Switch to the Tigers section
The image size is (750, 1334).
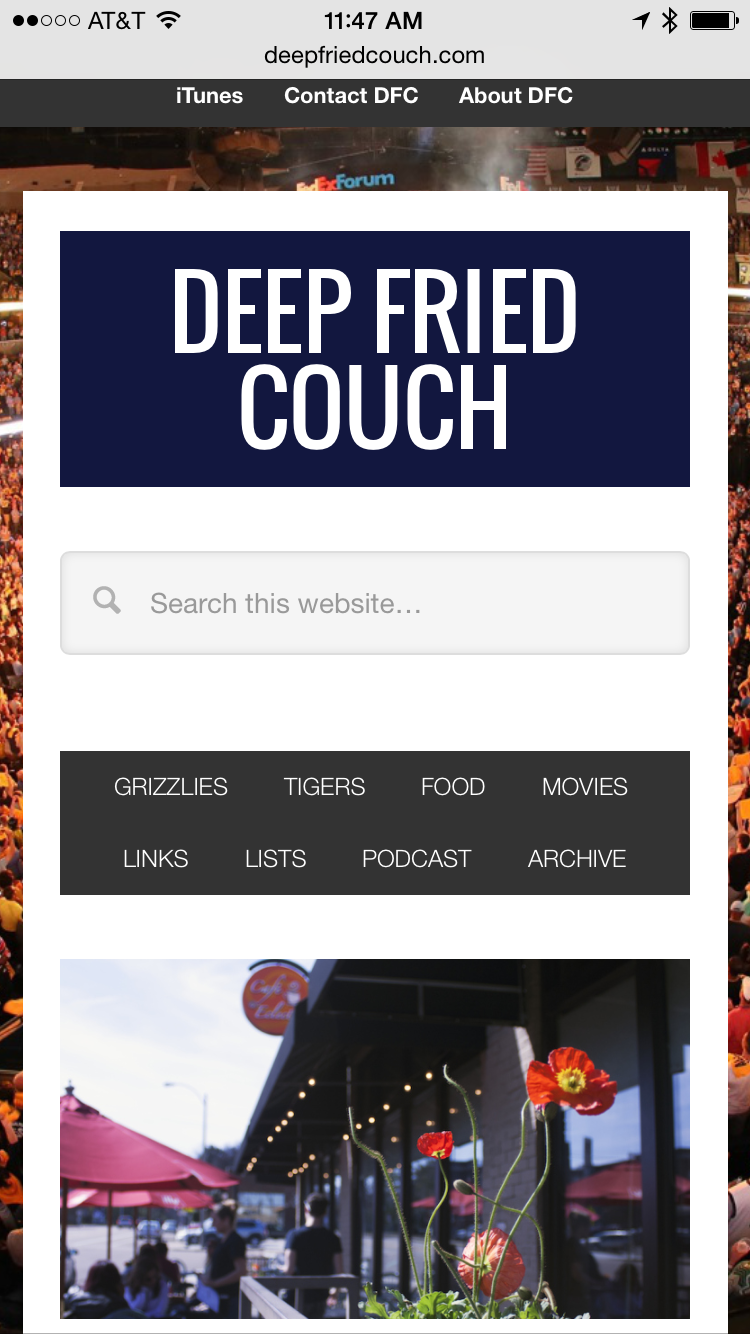click(324, 787)
